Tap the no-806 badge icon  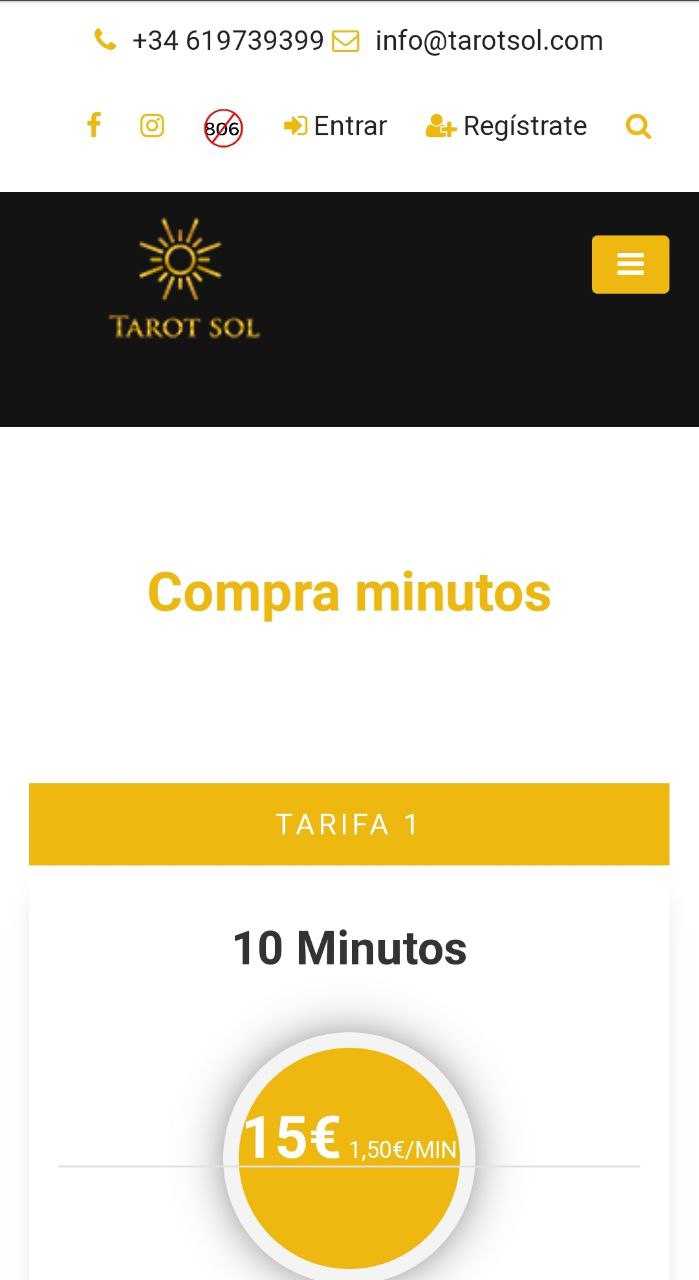coord(223,128)
